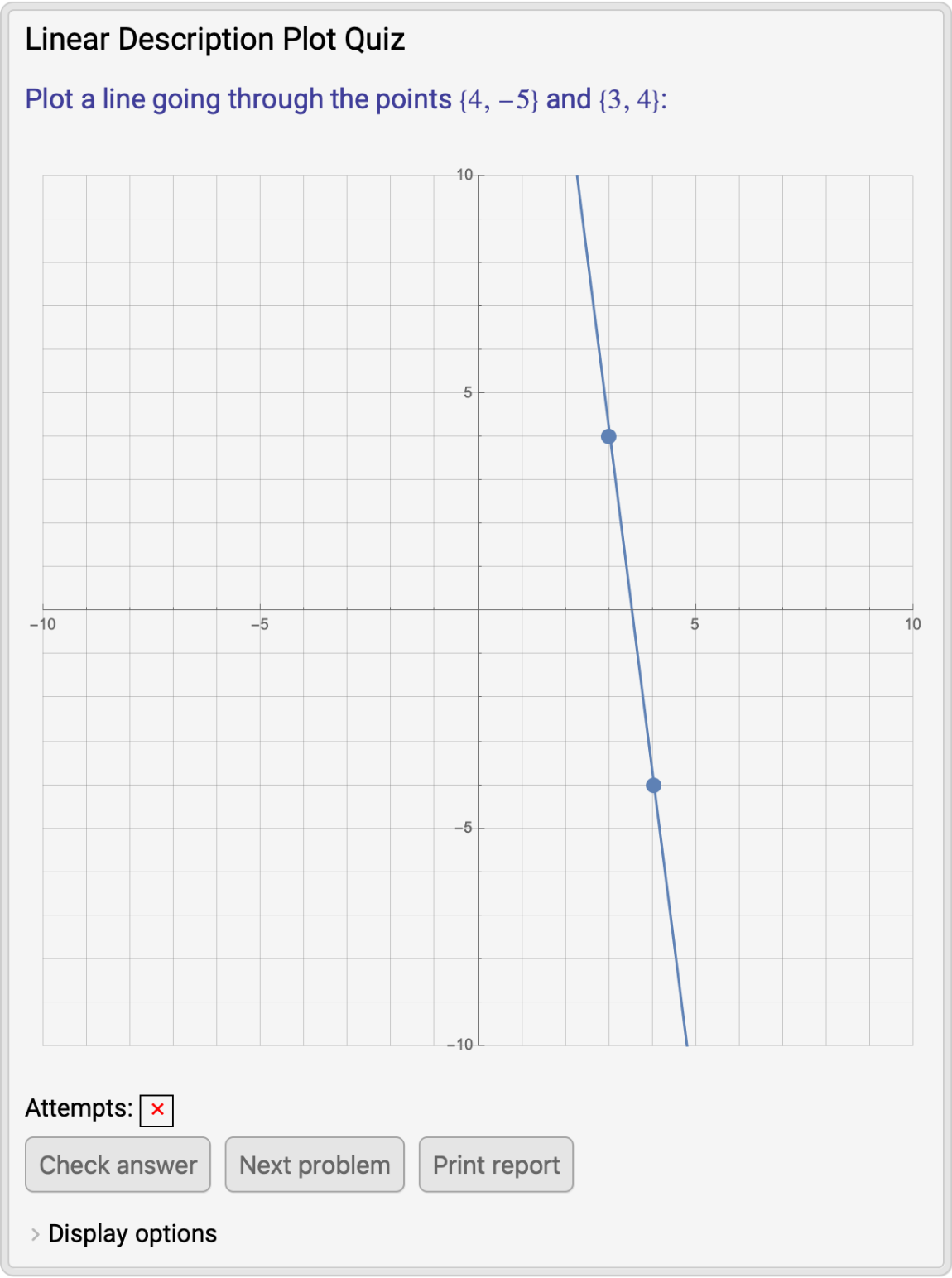Expand Display options
952x1278 pixels.
click(123, 1233)
